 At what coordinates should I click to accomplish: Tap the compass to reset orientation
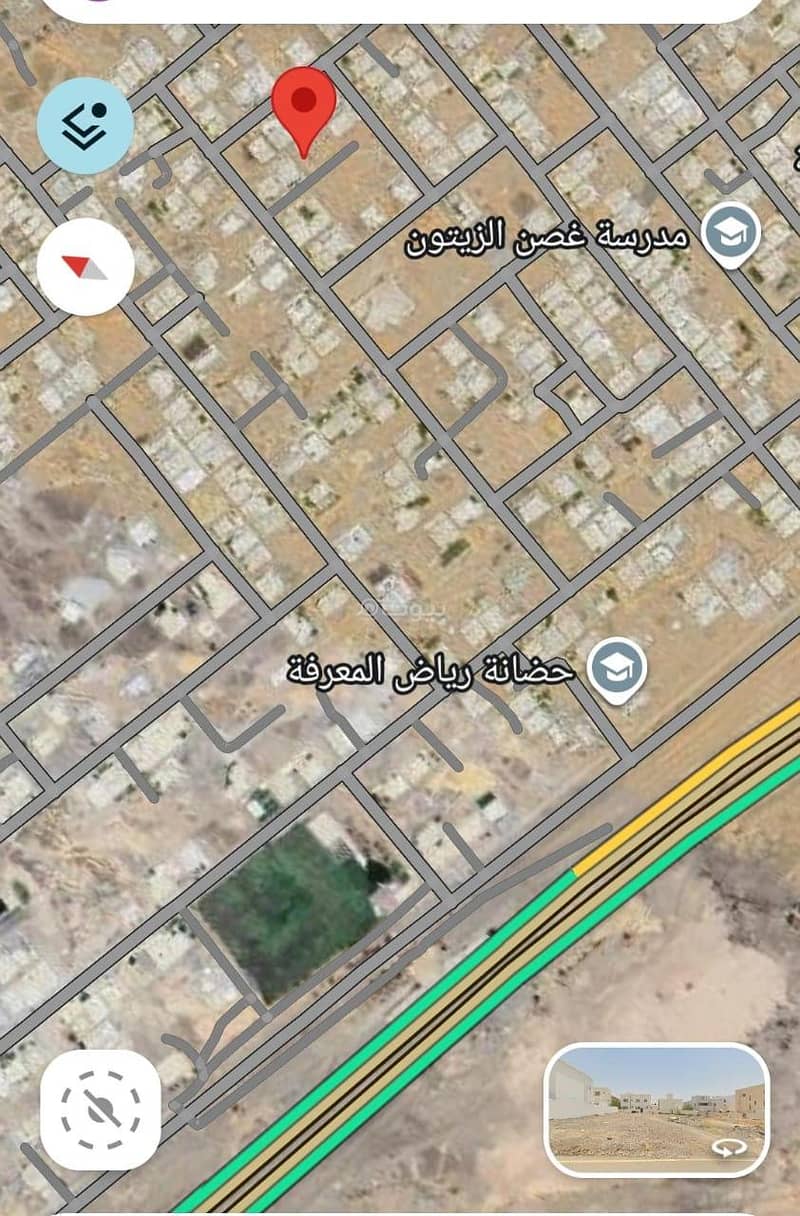coord(85,267)
